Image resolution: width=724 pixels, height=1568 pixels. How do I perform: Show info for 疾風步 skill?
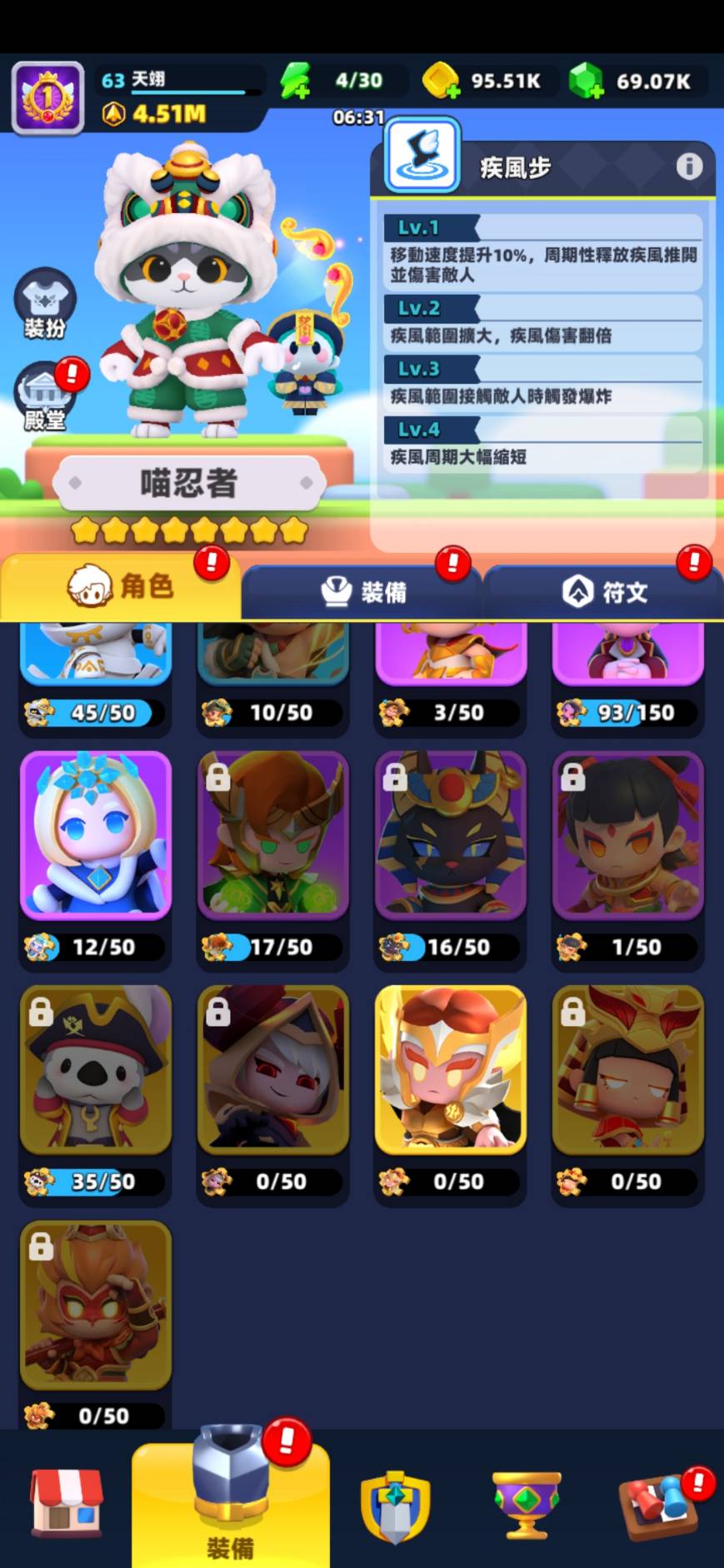pyautogui.click(x=688, y=167)
